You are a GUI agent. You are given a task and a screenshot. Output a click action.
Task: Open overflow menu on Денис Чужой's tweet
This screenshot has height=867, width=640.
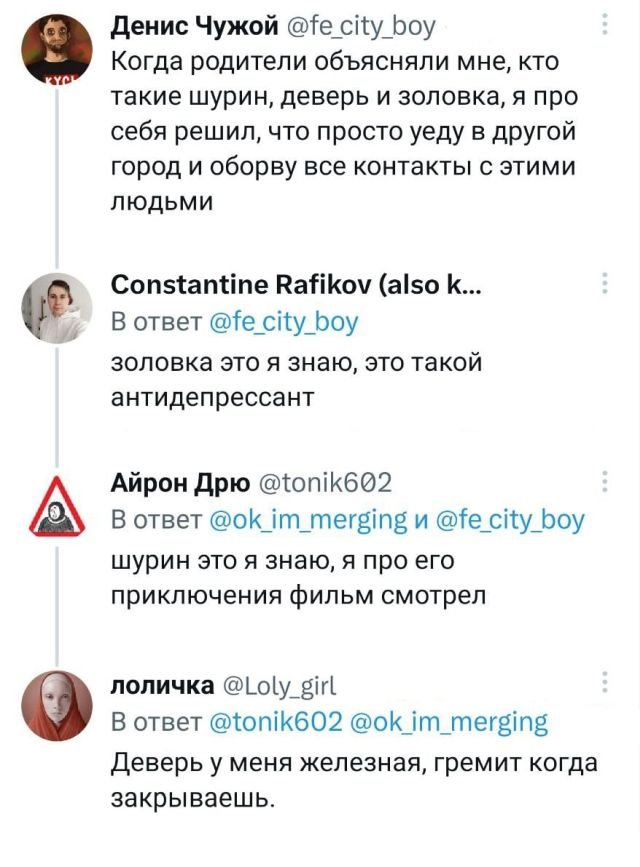pyautogui.click(x=606, y=26)
